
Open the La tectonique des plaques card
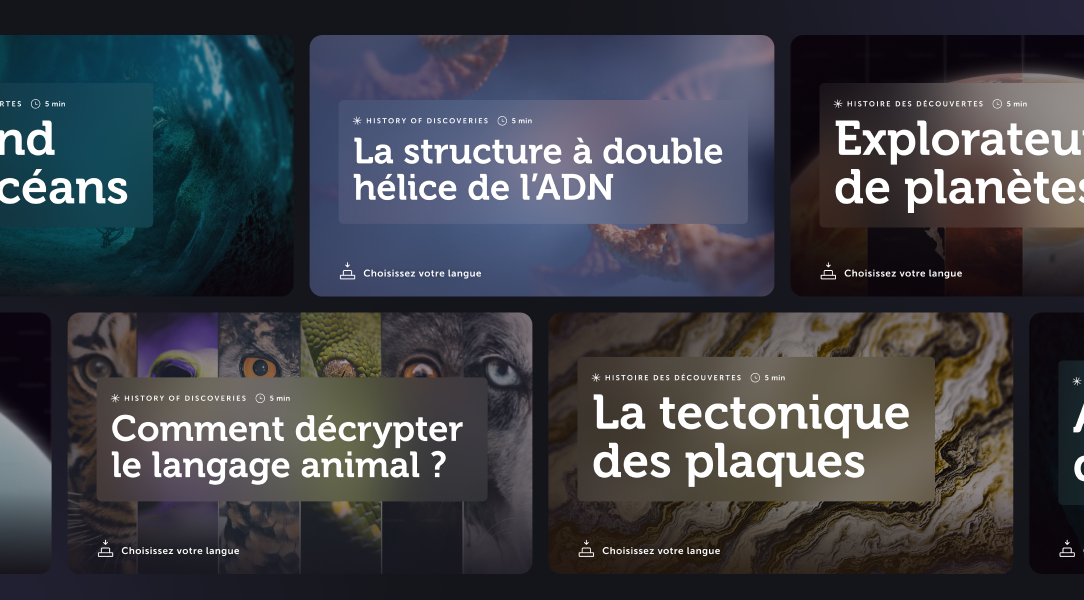point(750,437)
